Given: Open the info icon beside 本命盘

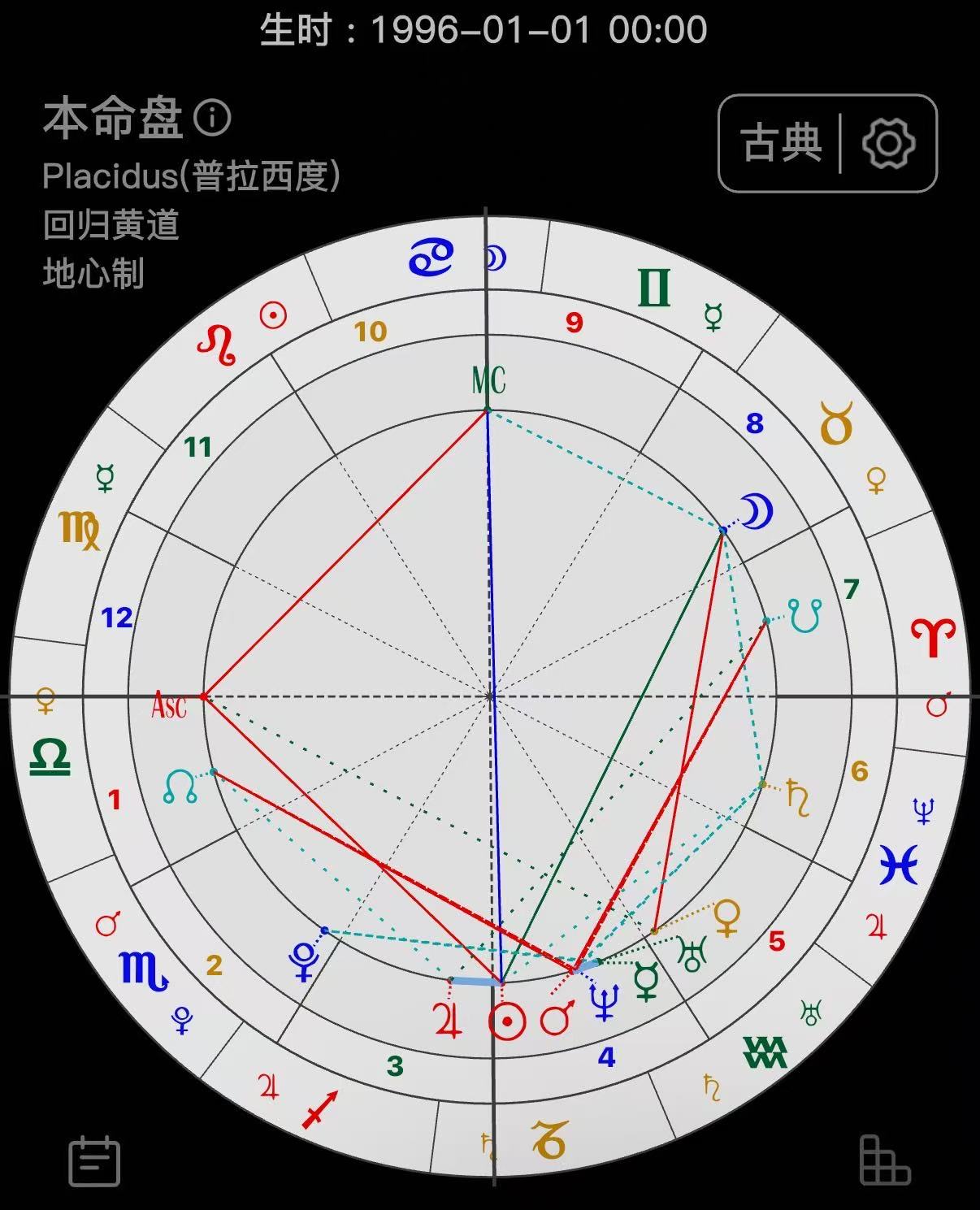Looking at the screenshot, I should (x=213, y=119).
